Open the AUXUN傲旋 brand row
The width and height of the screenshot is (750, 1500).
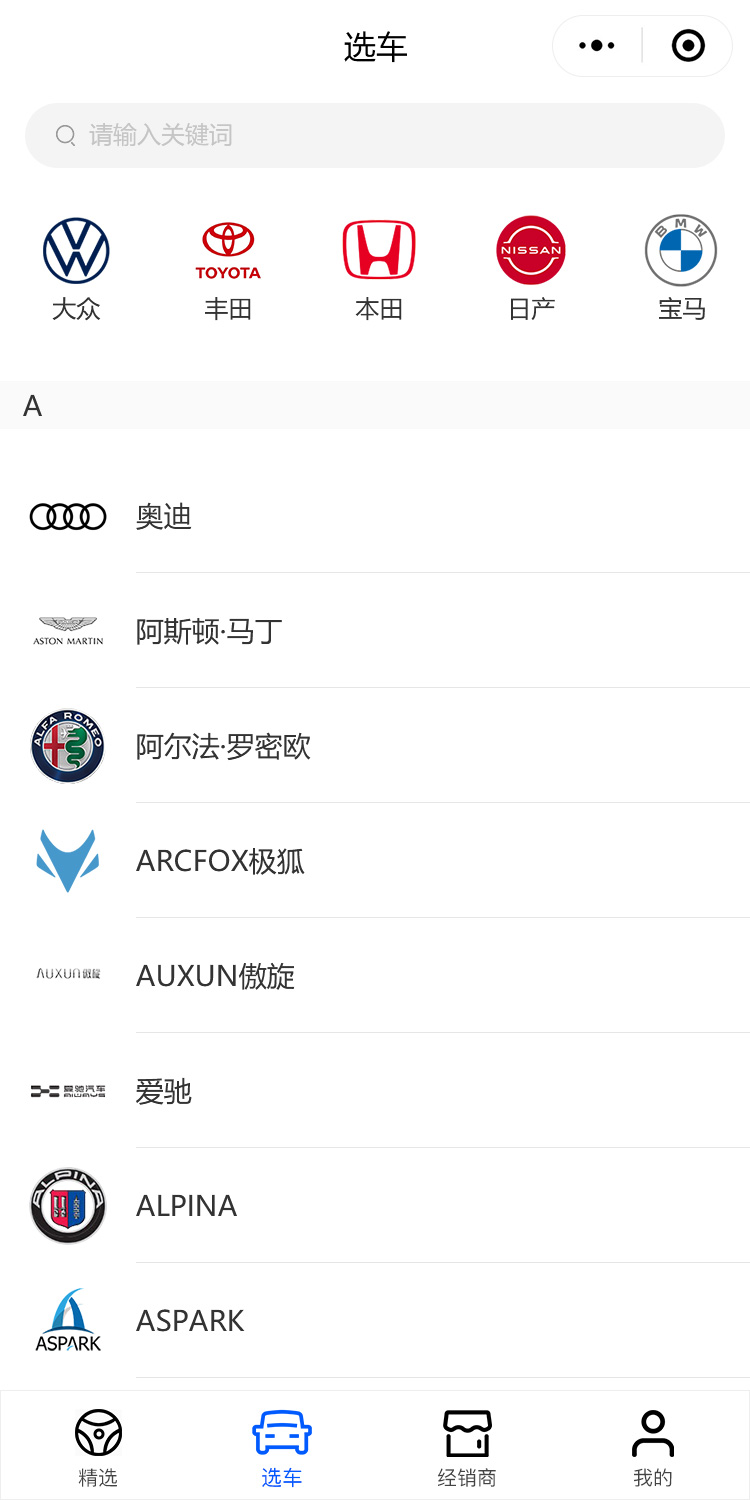pos(375,976)
